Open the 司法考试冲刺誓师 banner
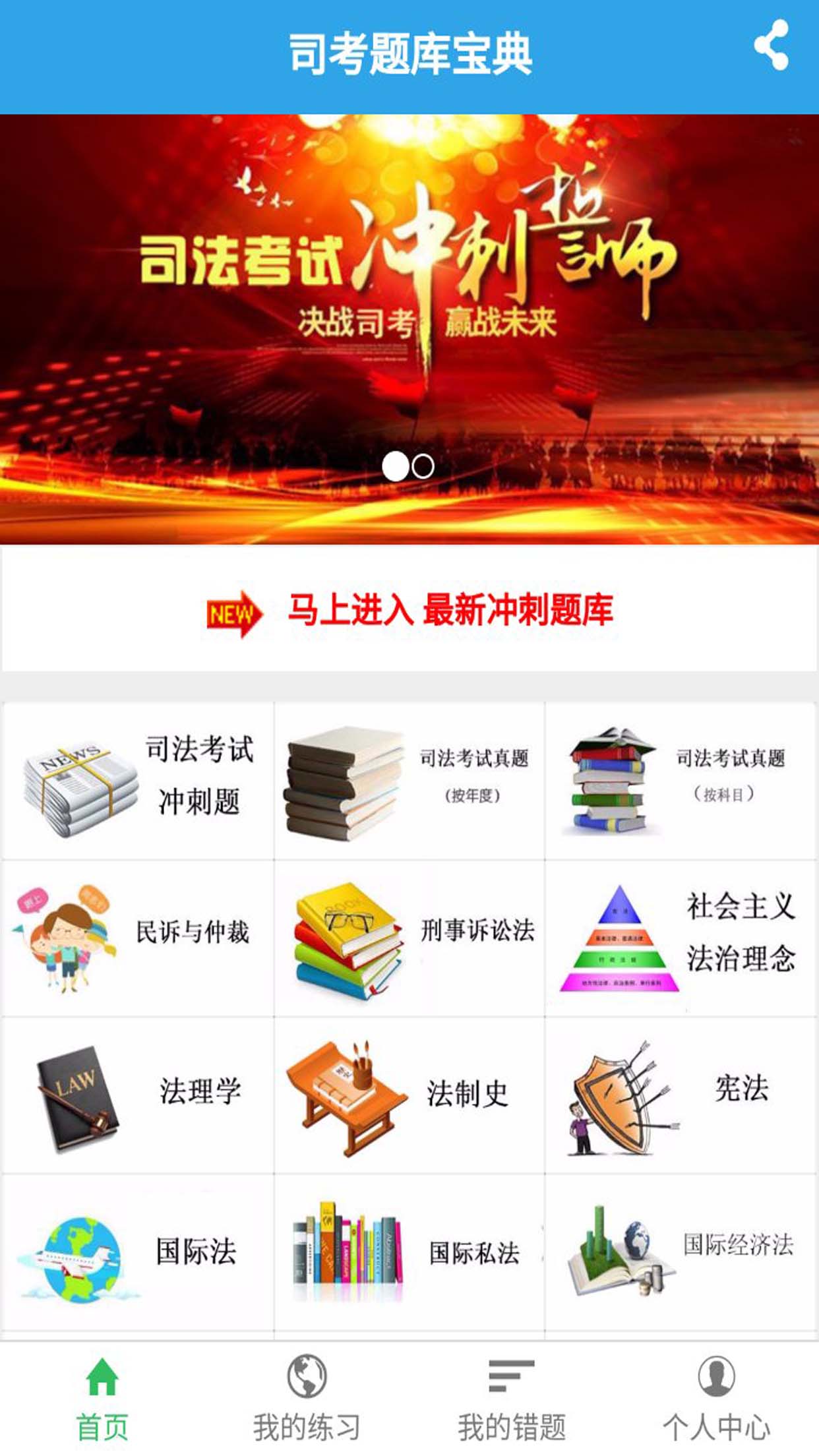This screenshot has height=1456, width=819. 409,330
